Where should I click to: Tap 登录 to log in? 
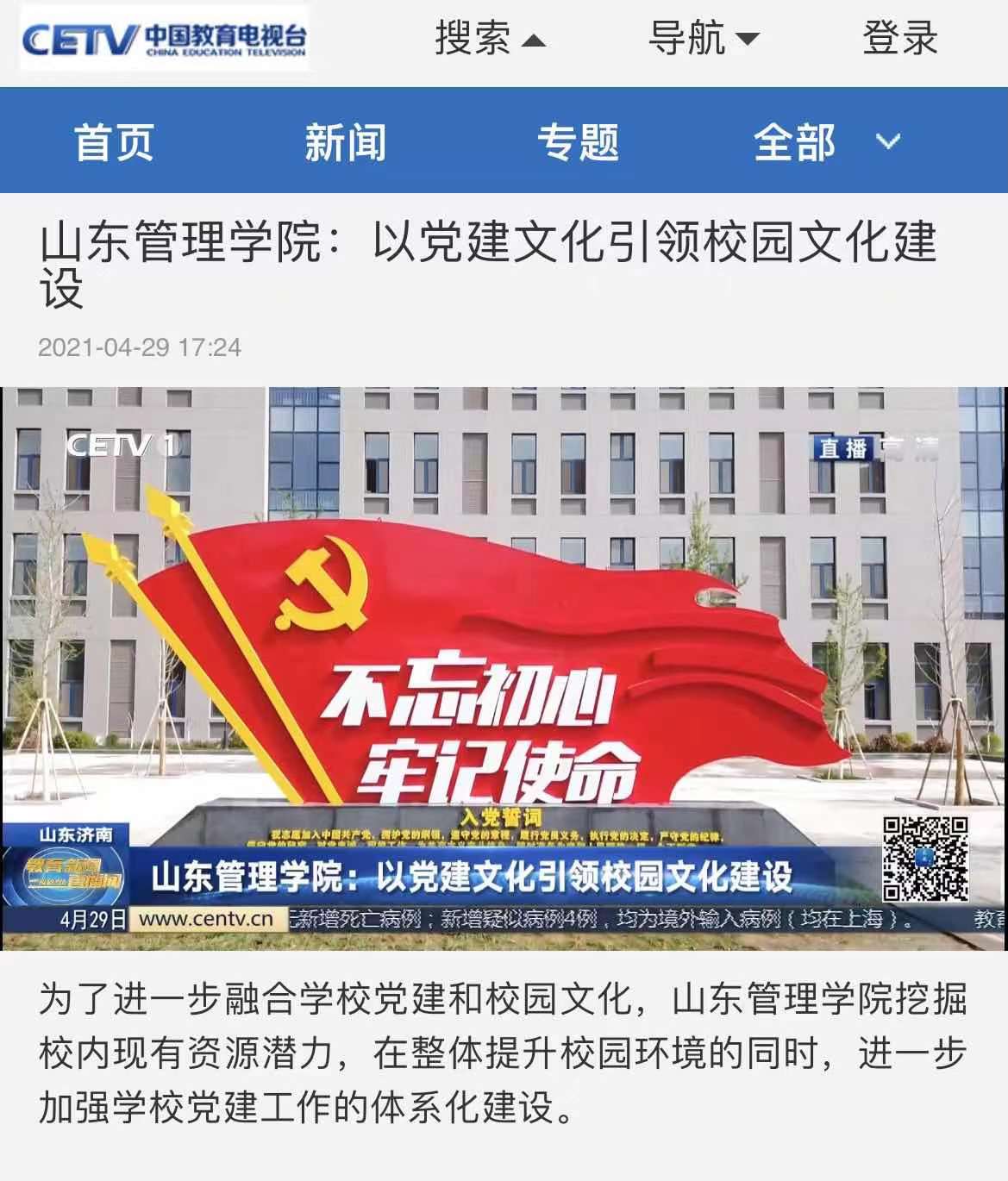[899, 39]
